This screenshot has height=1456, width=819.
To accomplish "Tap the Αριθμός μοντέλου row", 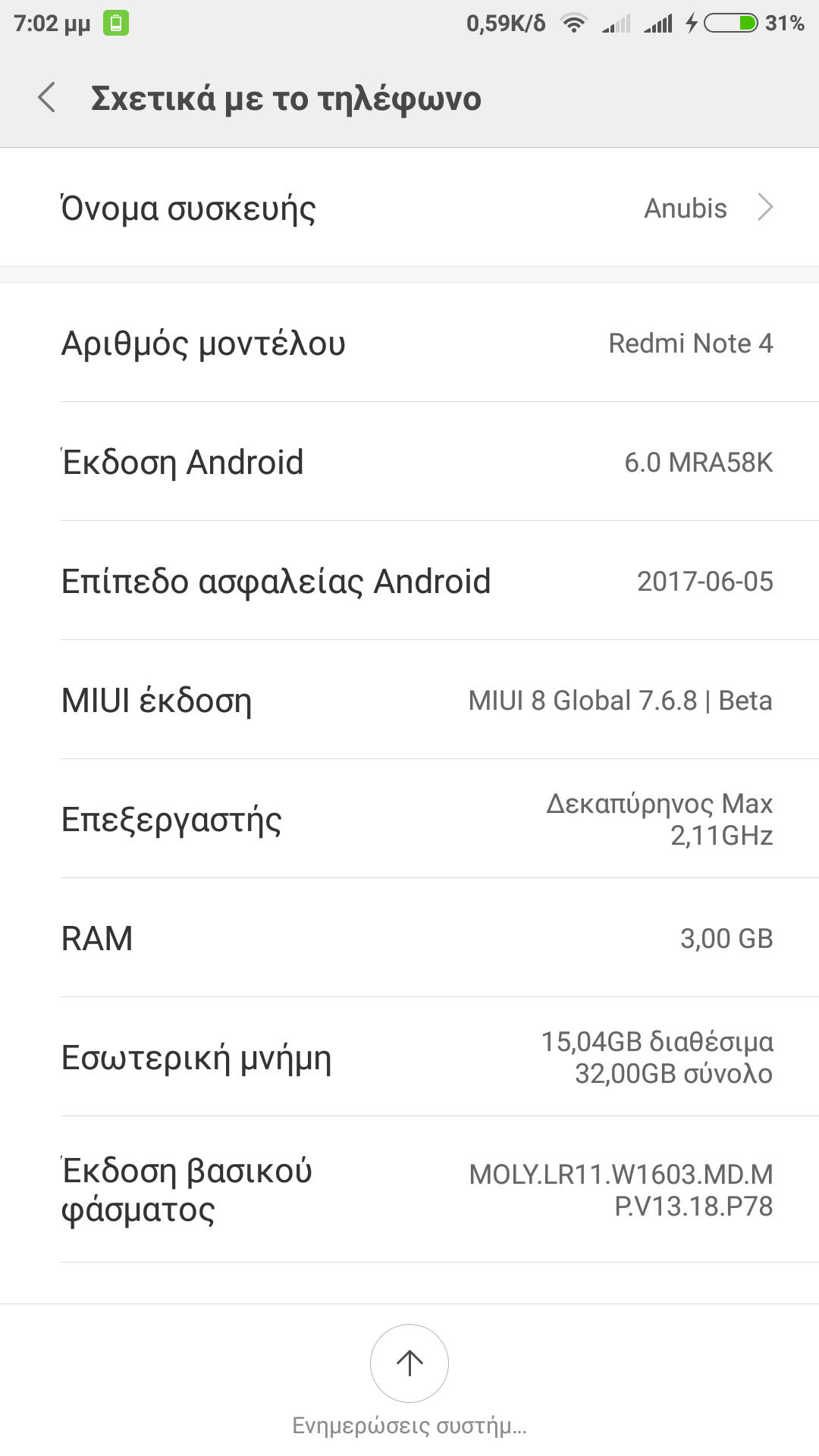I will click(x=409, y=343).
